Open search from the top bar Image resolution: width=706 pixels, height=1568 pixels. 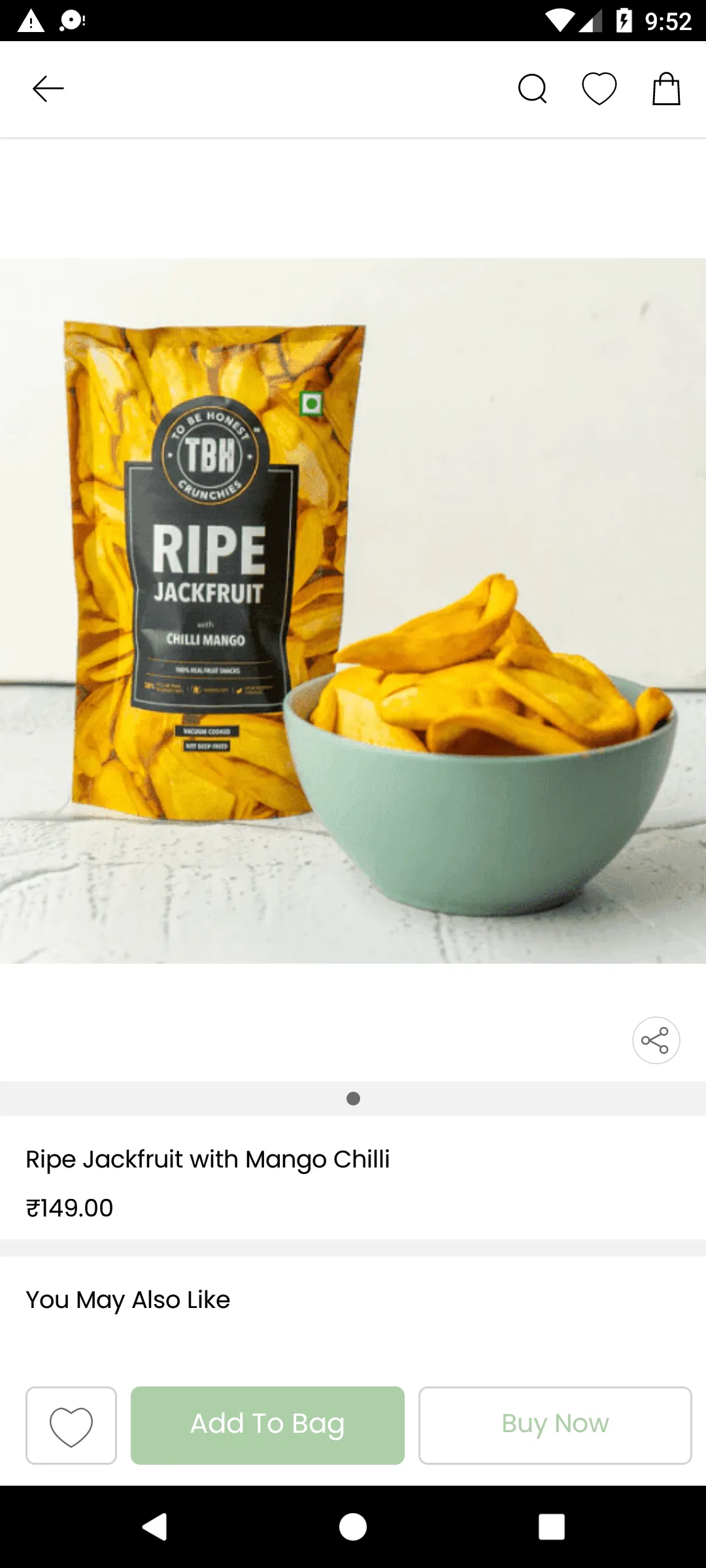click(x=532, y=89)
